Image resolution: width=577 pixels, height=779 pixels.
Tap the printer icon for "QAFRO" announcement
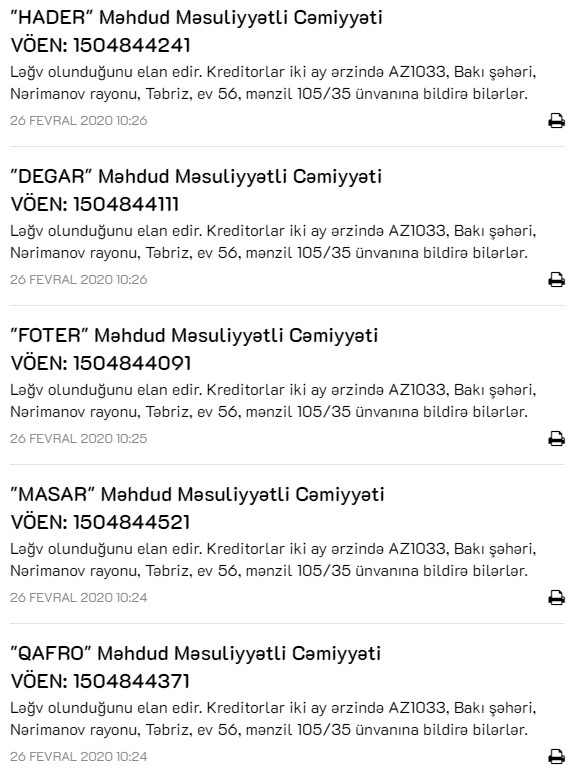pyautogui.click(x=556, y=757)
